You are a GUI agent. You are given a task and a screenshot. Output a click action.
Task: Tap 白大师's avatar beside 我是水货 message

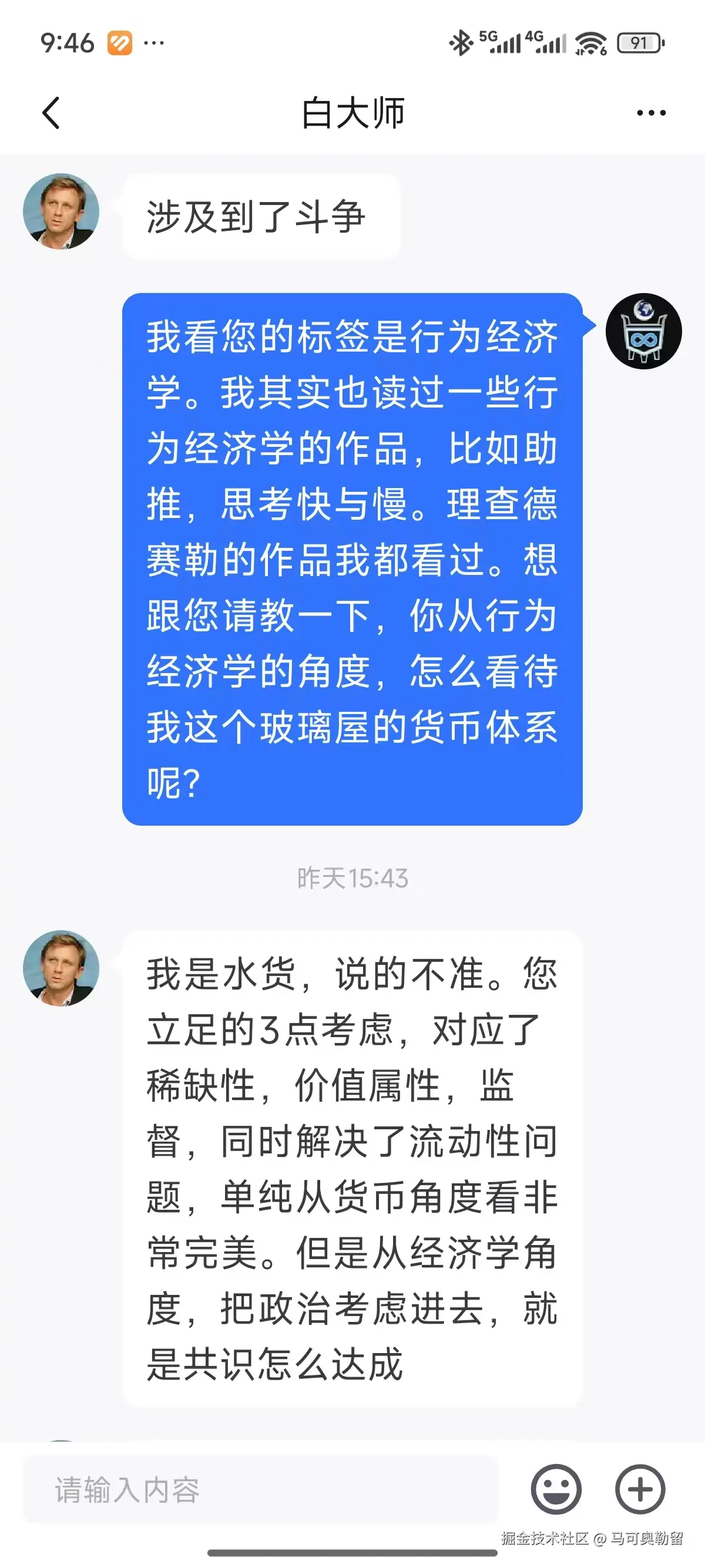point(61,968)
